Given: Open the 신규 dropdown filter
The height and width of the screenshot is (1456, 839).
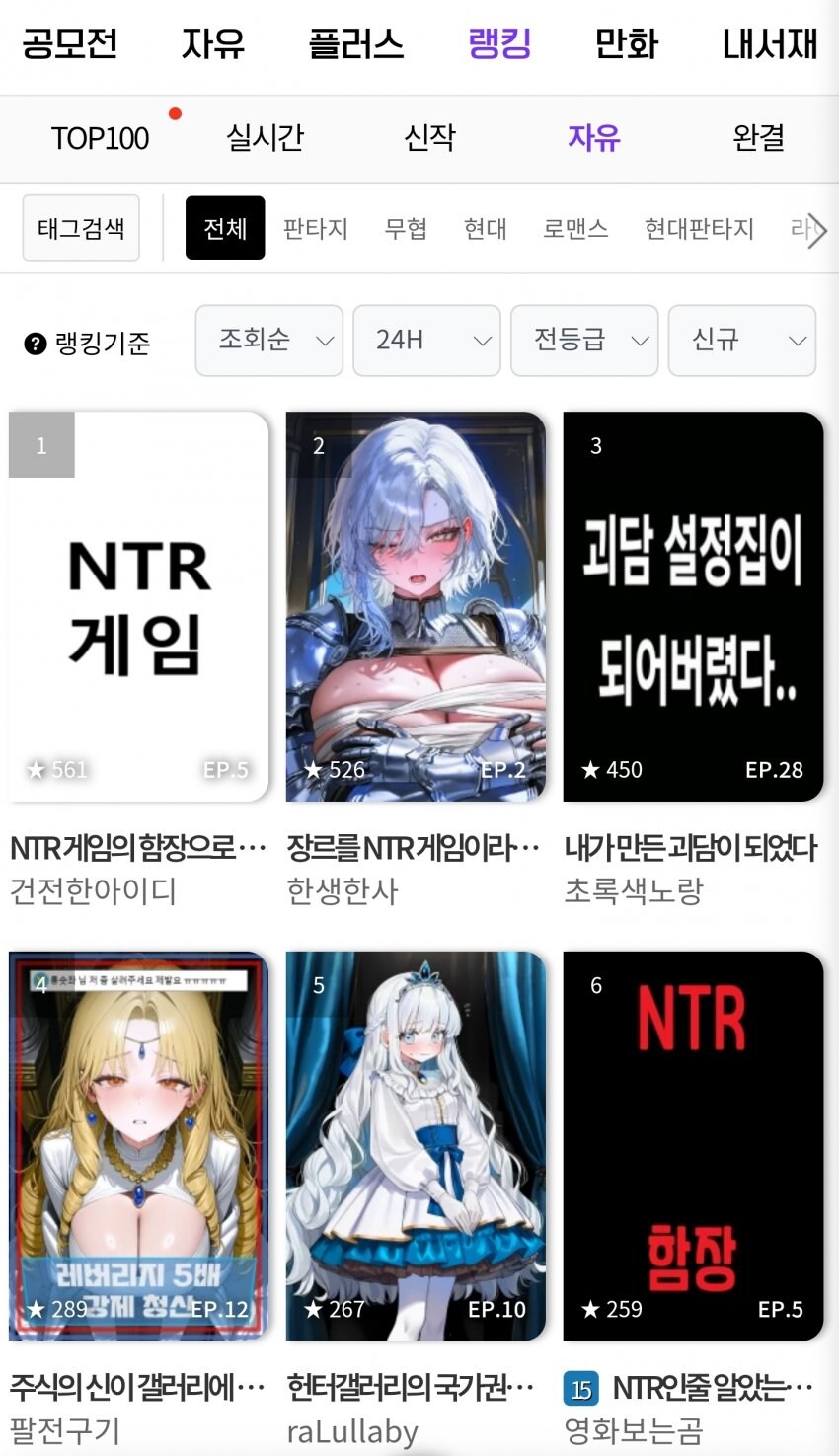Looking at the screenshot, I should 741,341.
